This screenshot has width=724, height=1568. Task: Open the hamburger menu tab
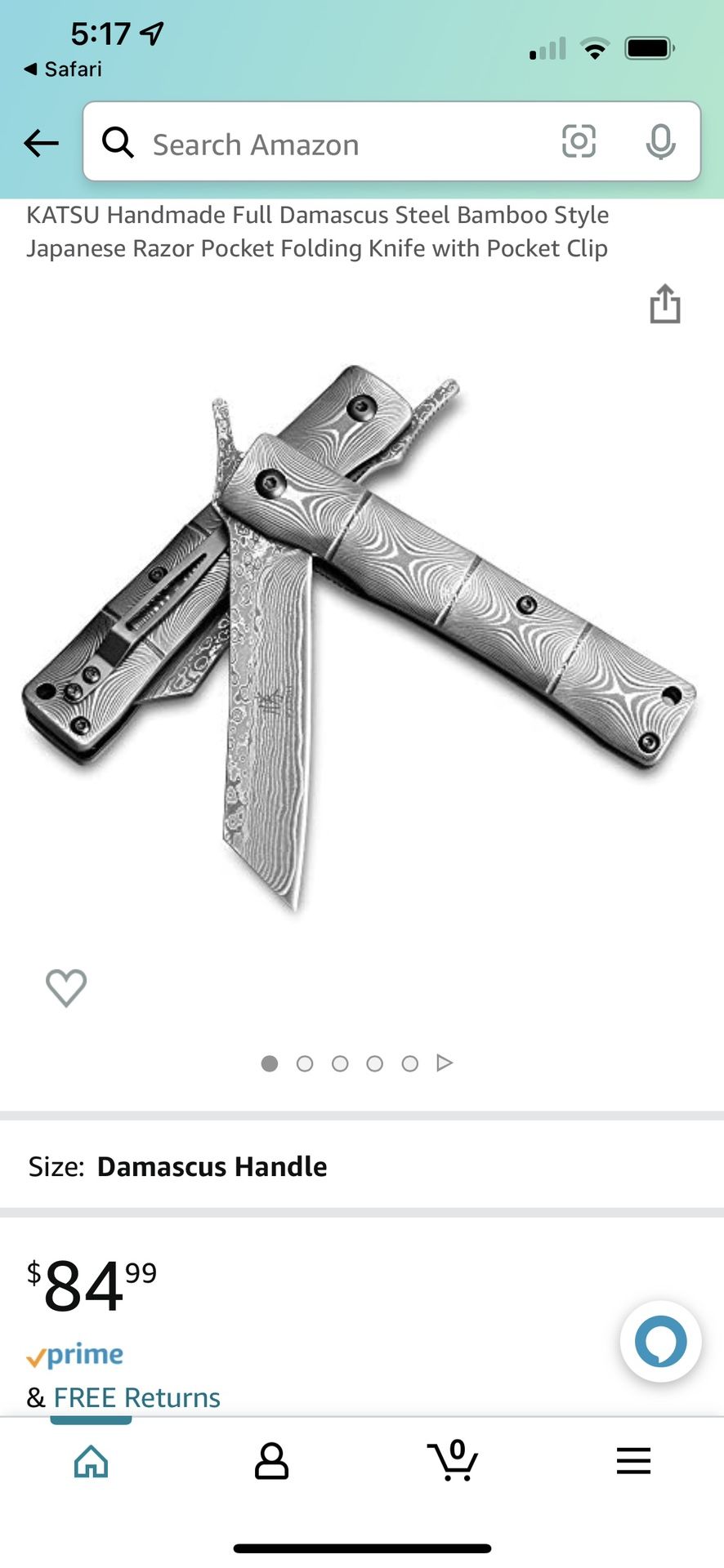coord(633,1461)
